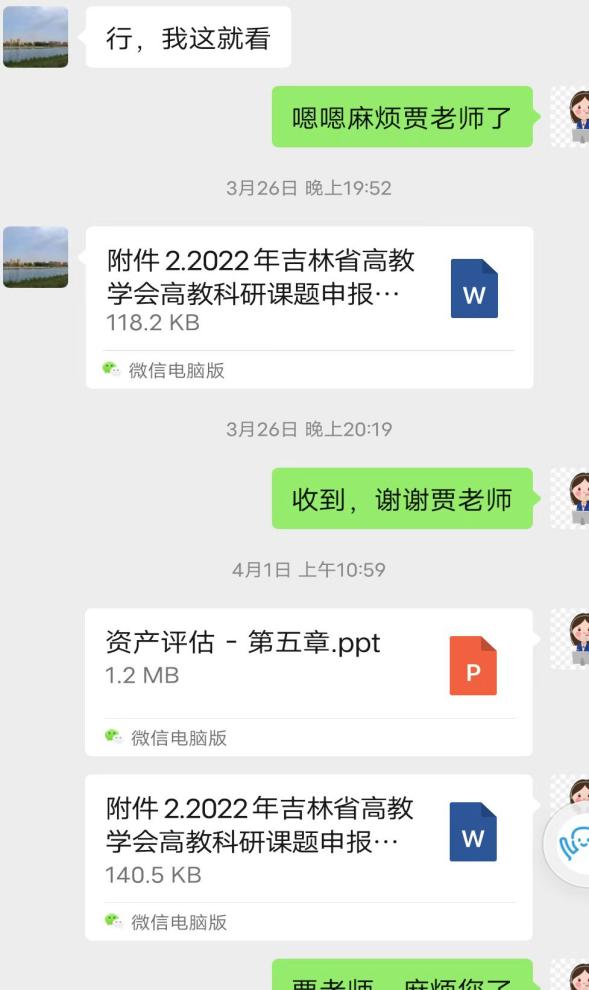This screenshot has width=589, height=990.
Task: Tap own avatar next to 收到，谢谢贾老师
Action: coord(570,499)
